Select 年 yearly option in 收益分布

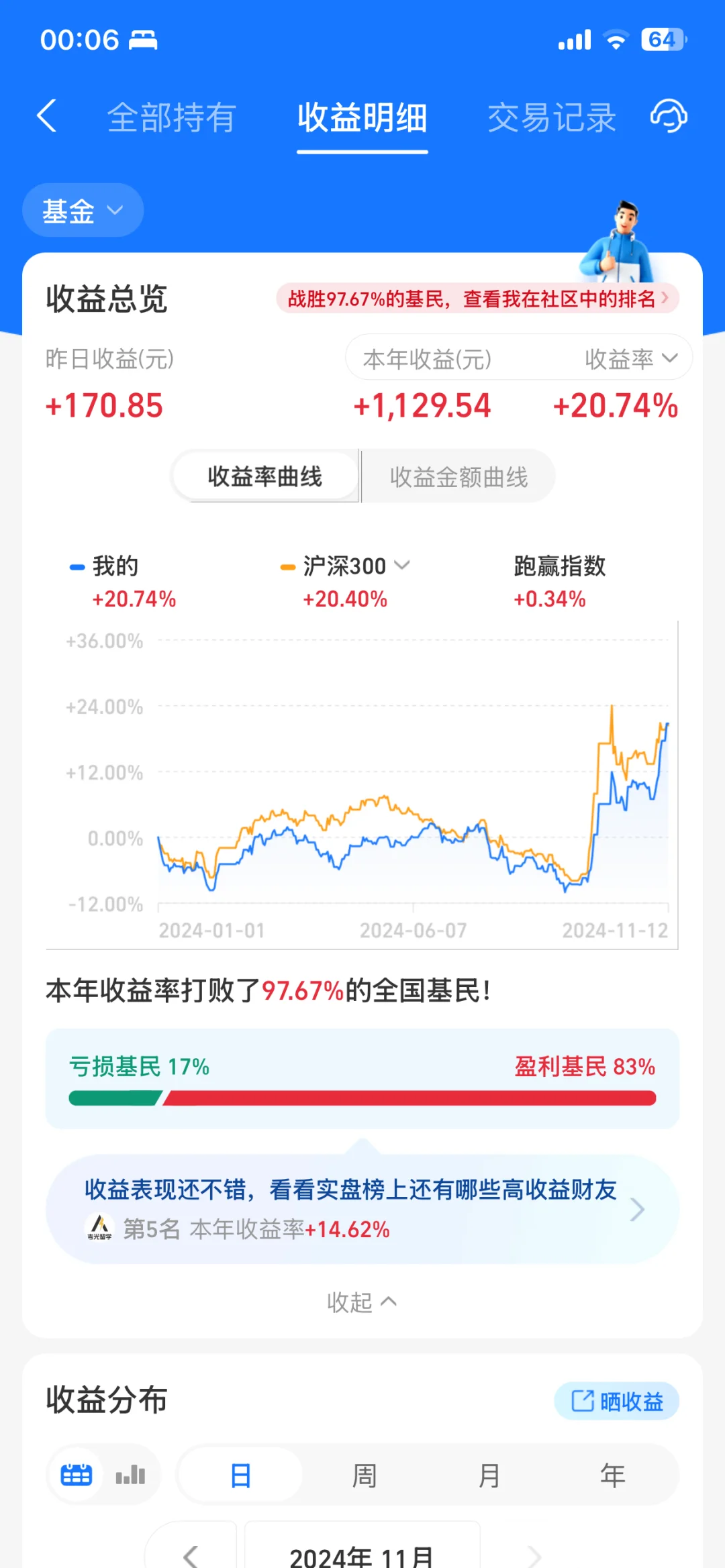tap(612, 1475)
